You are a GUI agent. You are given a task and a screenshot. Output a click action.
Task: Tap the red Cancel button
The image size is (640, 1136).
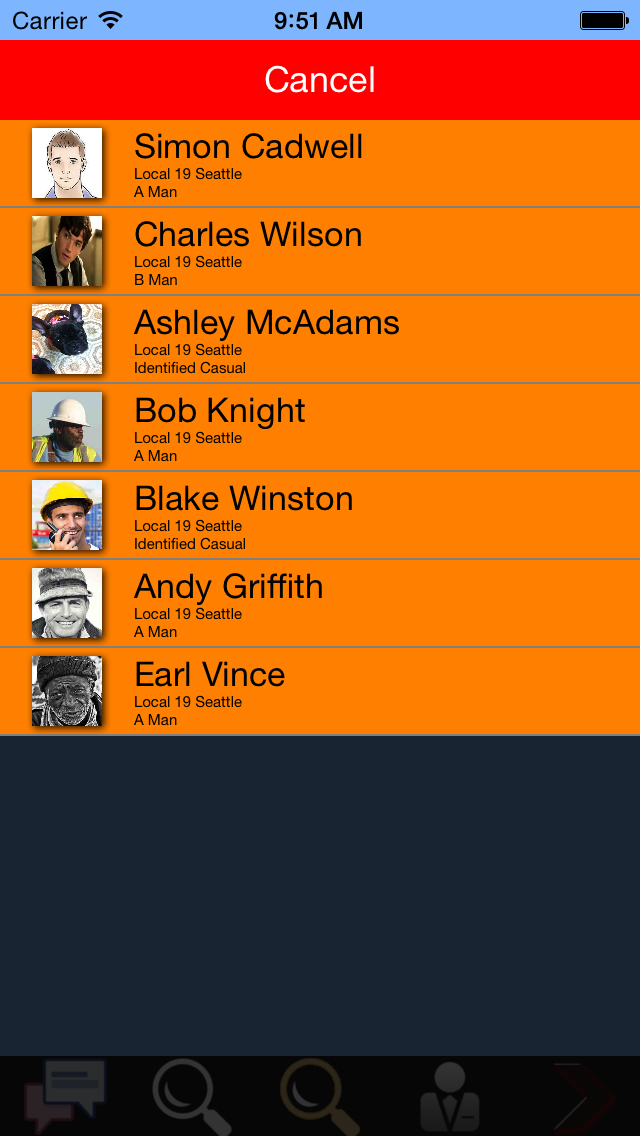point(320,80)
